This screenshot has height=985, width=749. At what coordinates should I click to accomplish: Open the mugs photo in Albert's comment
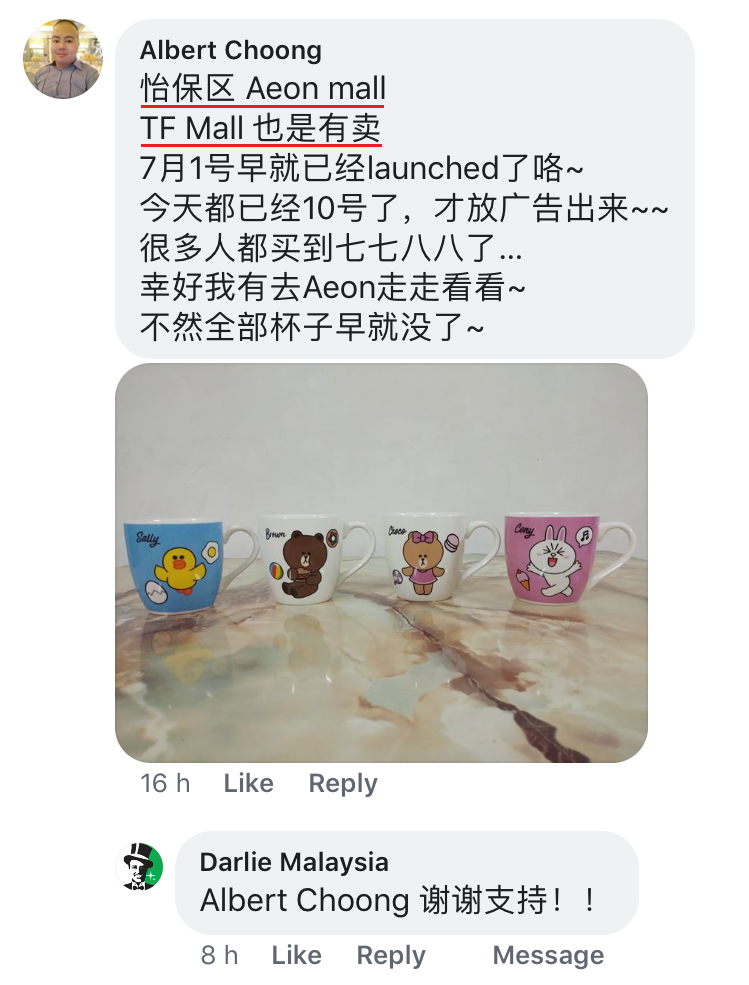click(381, 562)
